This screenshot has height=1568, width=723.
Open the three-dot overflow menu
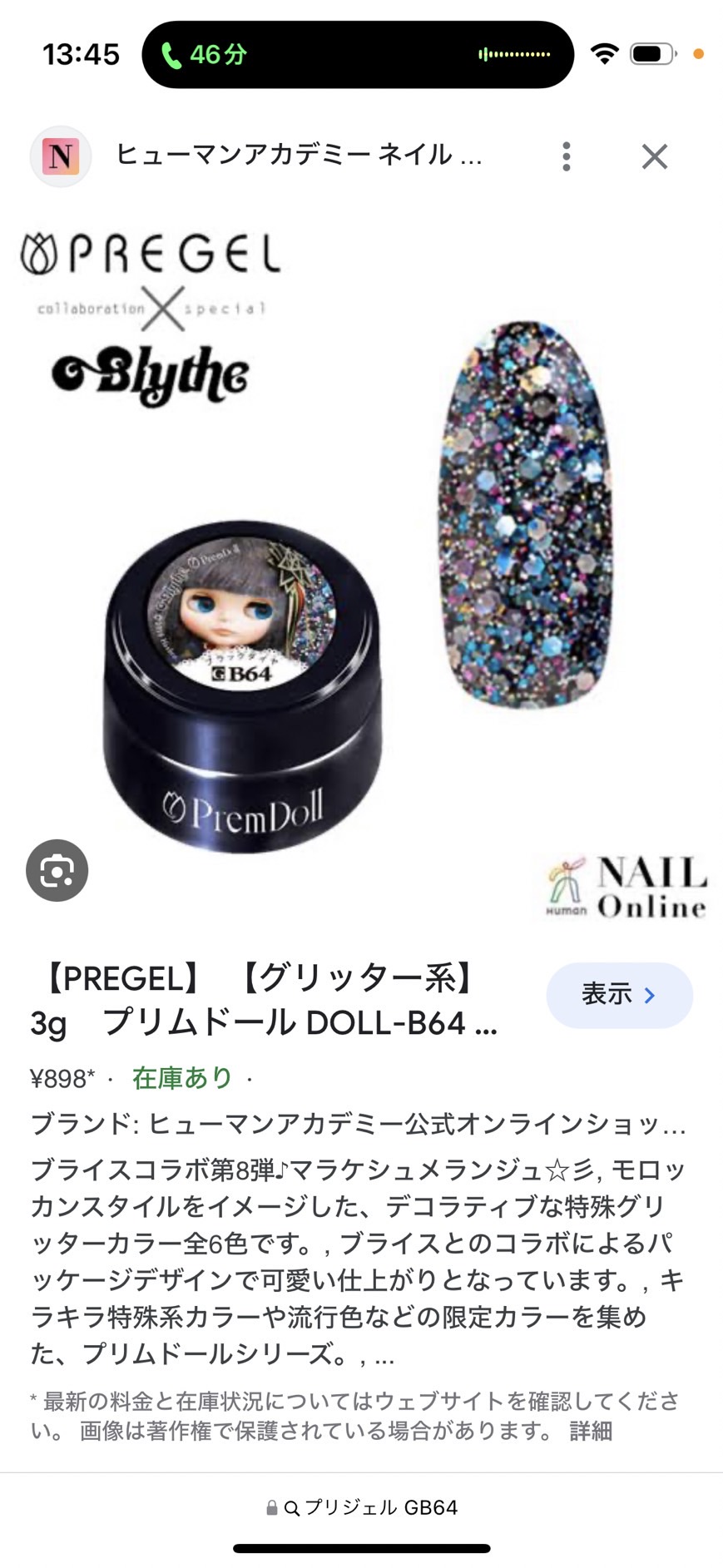[566, 156]
